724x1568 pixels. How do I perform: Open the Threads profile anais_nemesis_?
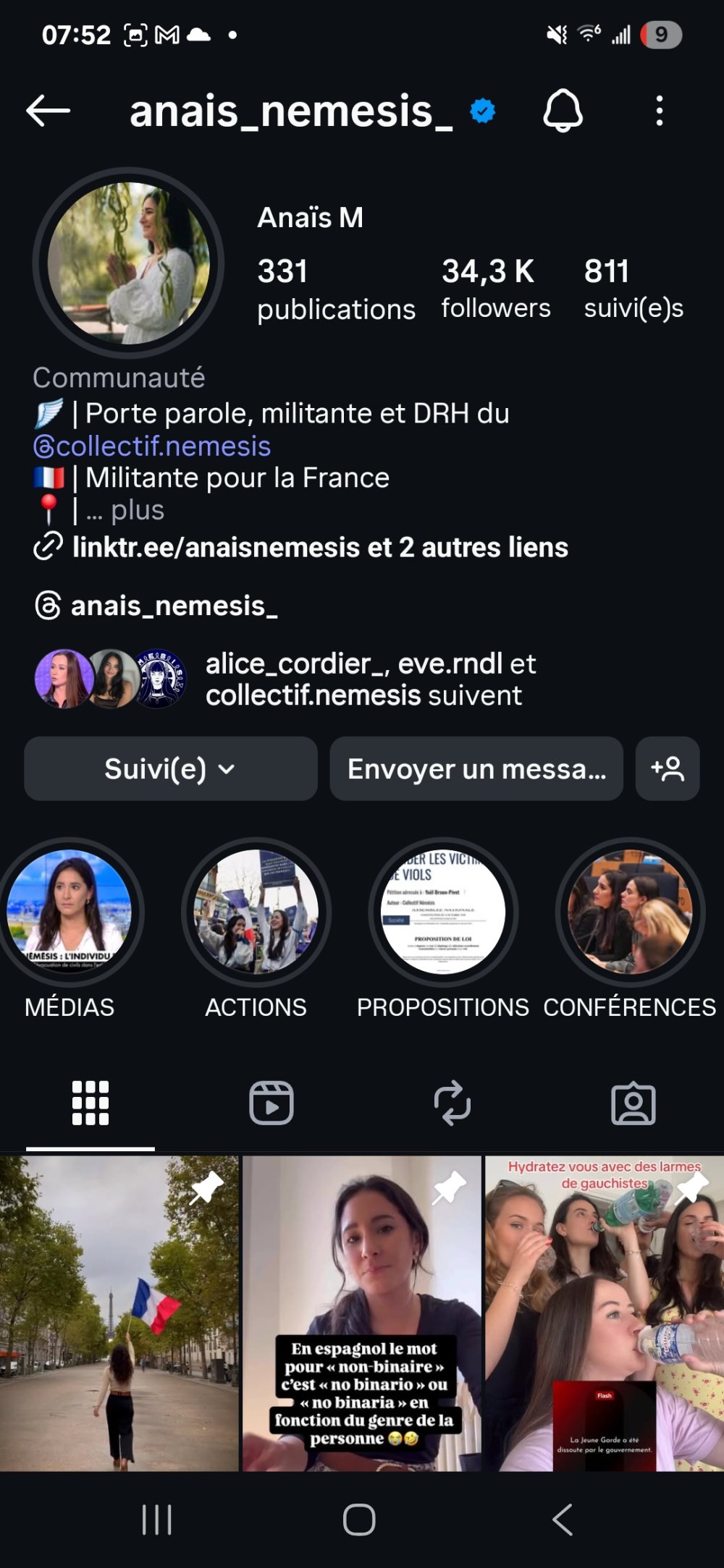pos(174,606)
